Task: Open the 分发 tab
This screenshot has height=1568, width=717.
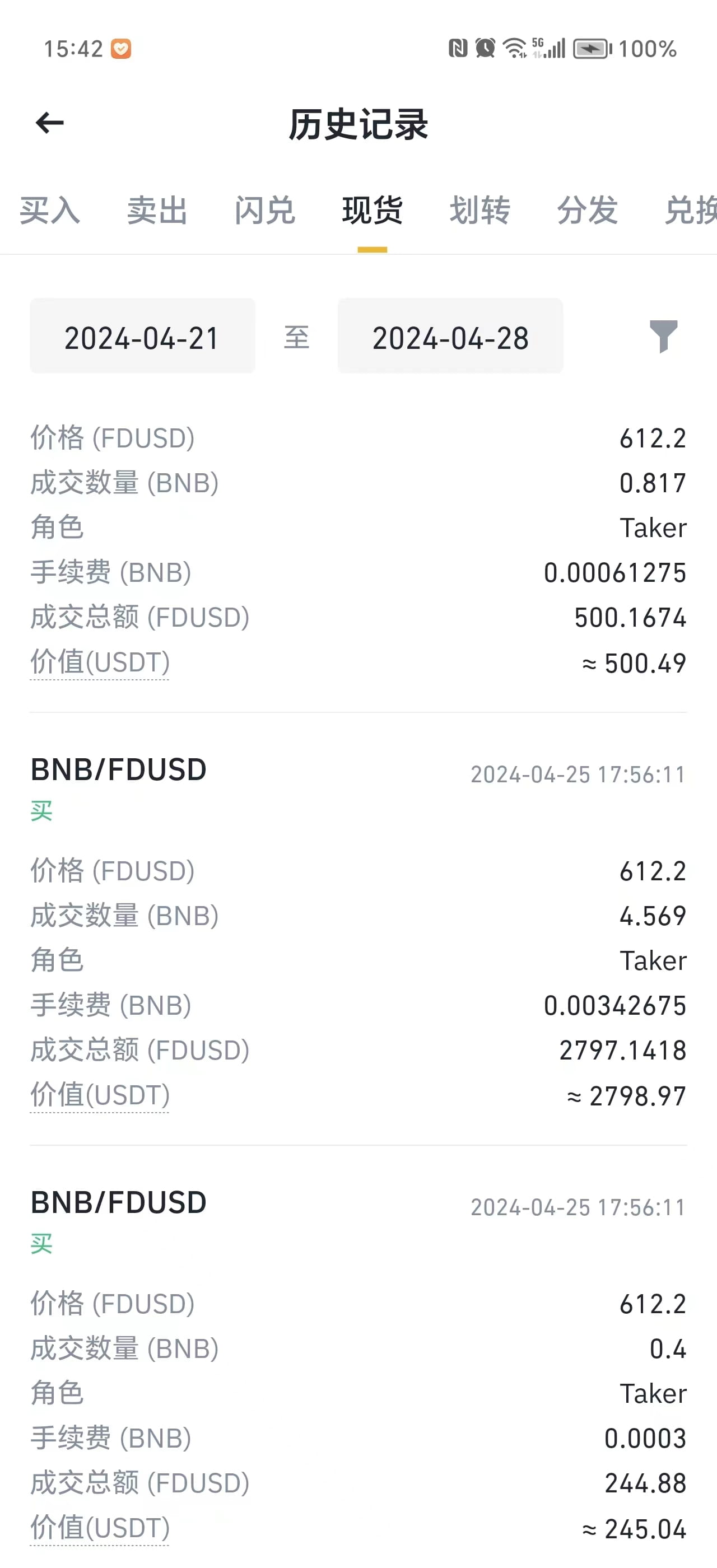Action: (x=588, y=211)
